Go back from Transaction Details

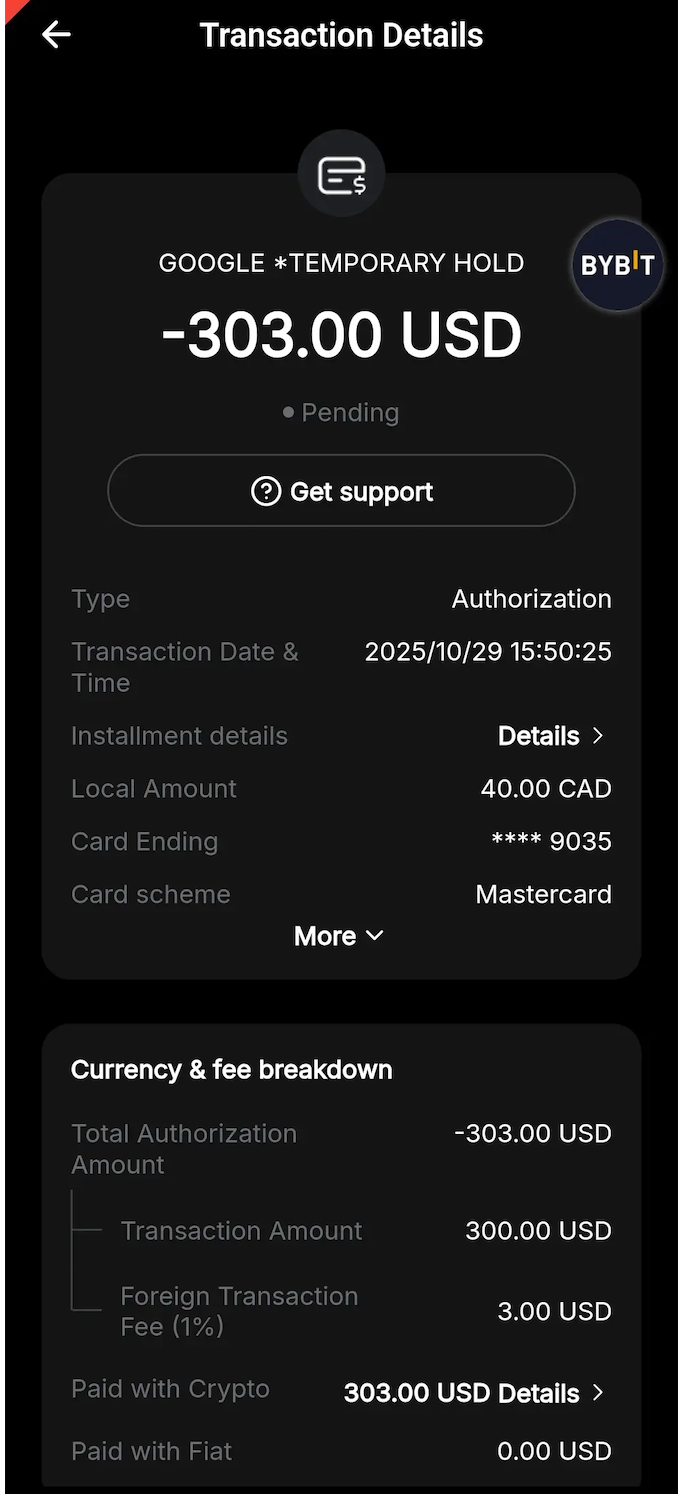[x=56, y=35]
